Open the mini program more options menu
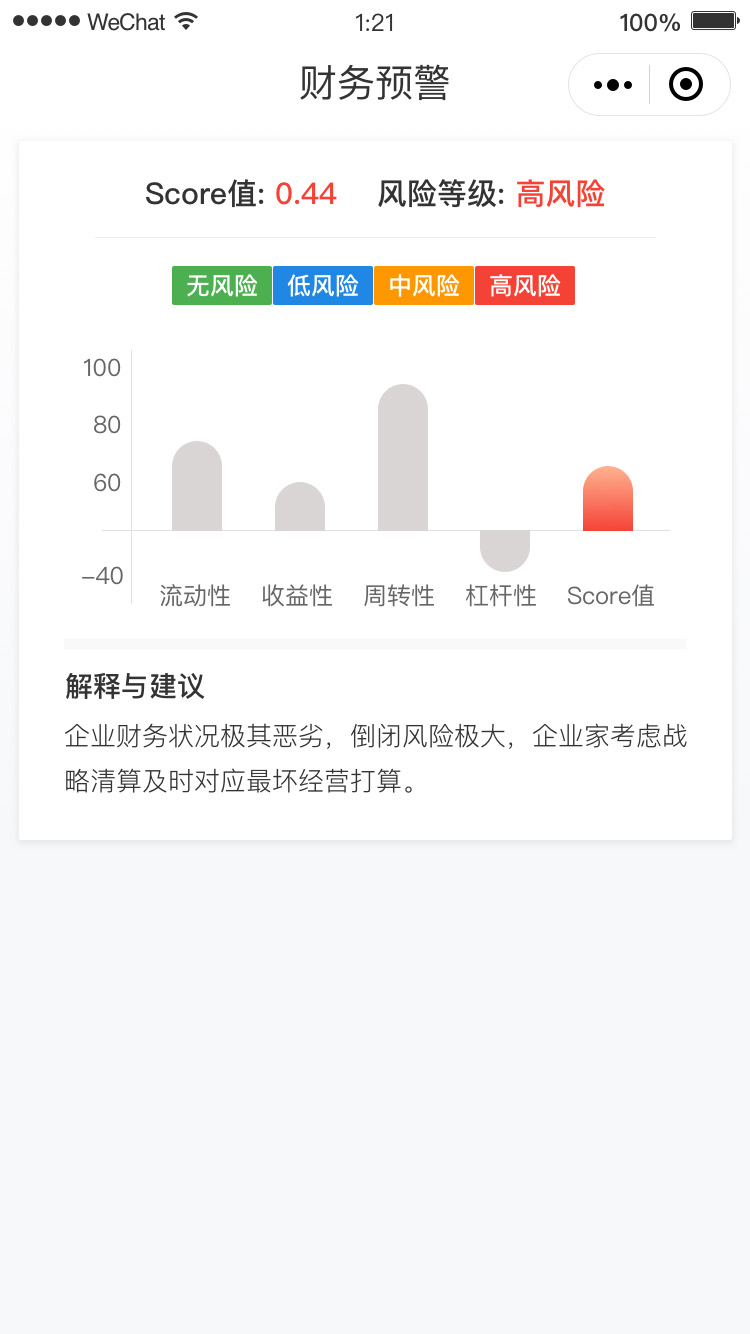 pyautogui.click(x=612, y=85)
